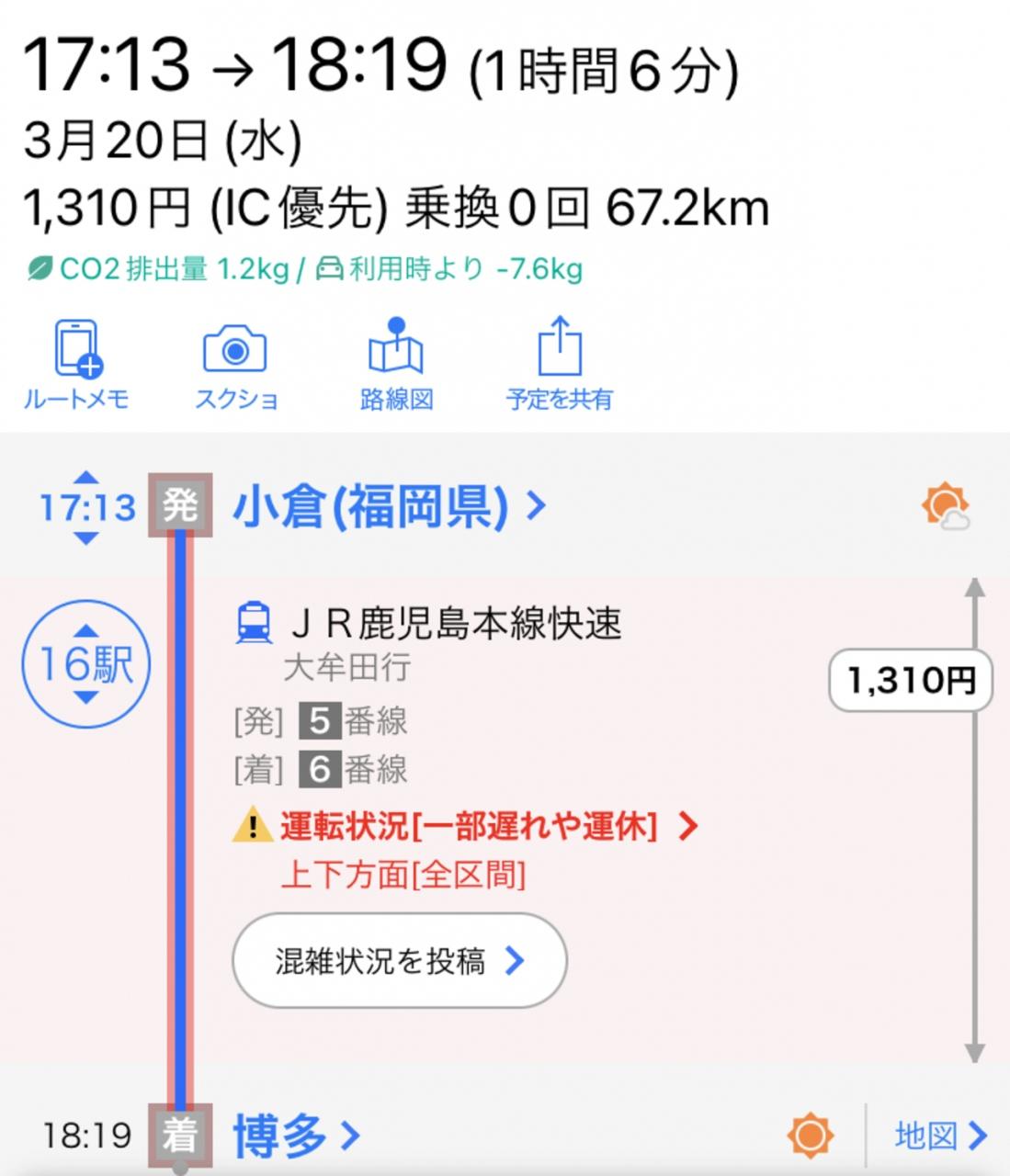
Task: Check the weather icon for 小倉
Action: pos(945,507)
